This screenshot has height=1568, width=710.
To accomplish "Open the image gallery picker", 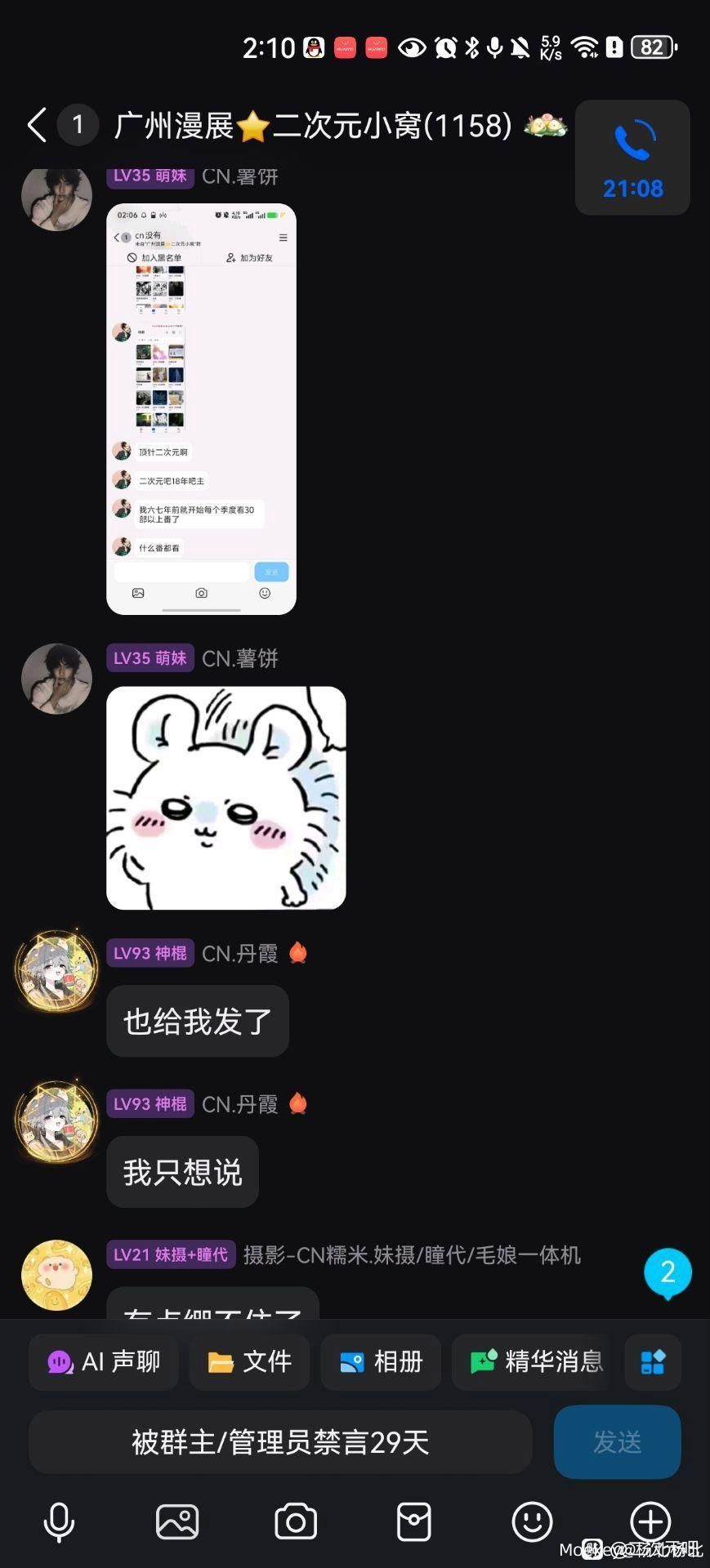I will (177, 1522).
